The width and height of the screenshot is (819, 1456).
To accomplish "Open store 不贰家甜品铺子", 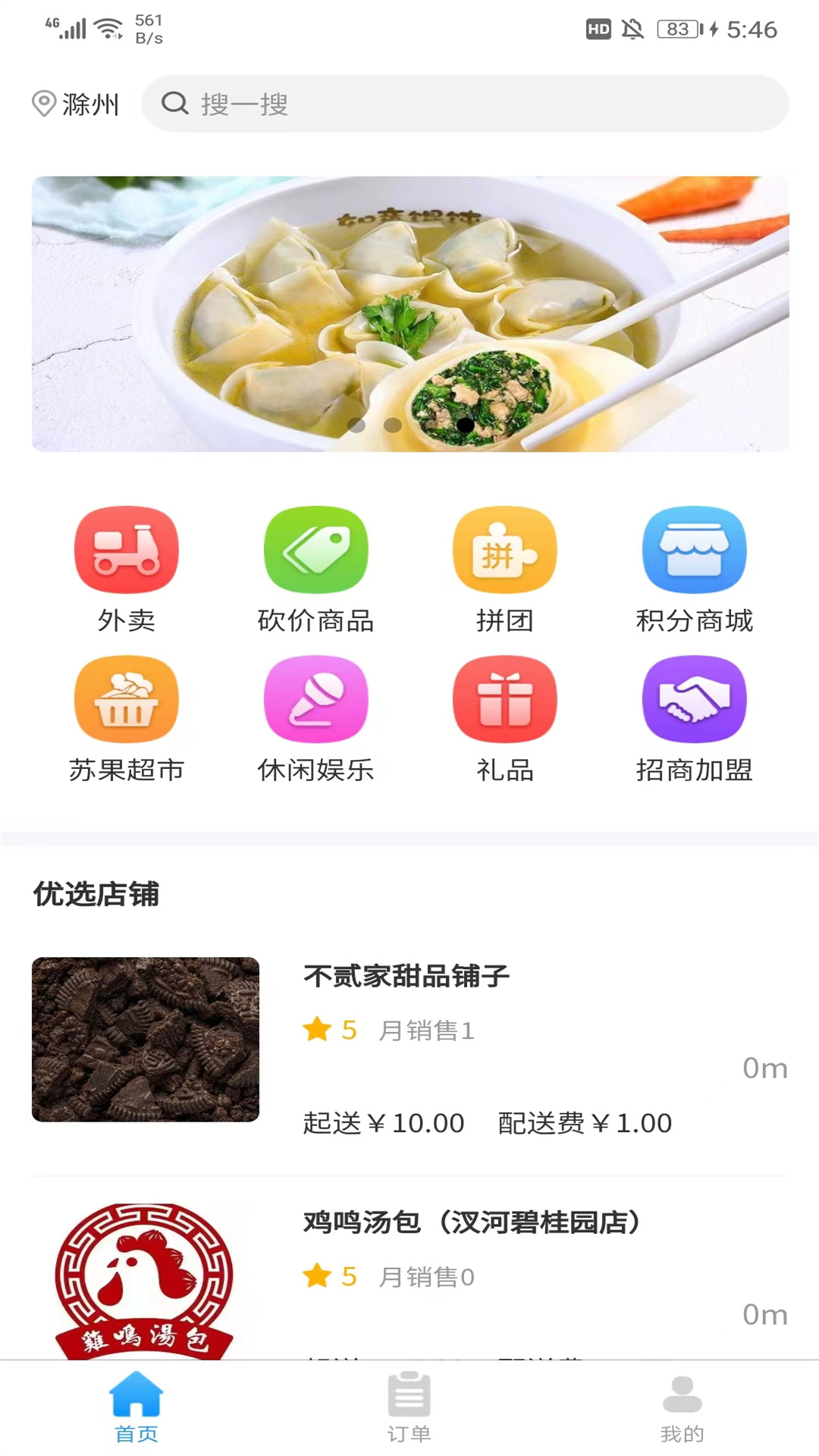I will 407,976.
